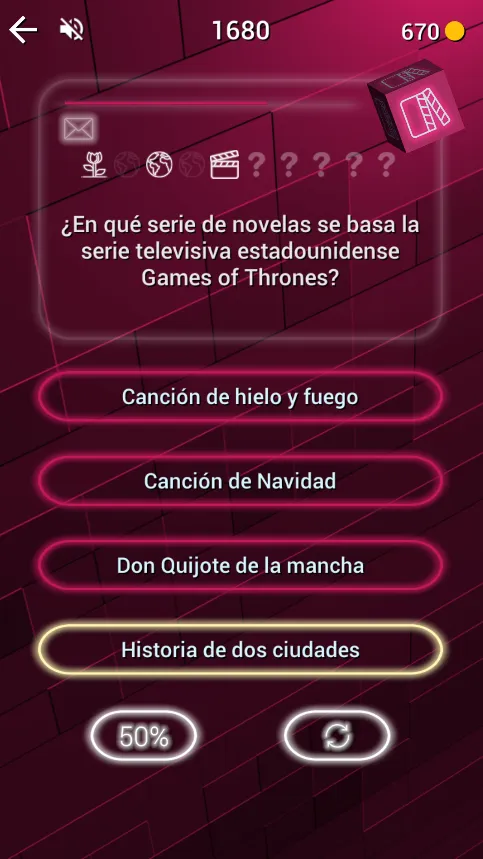The height and width of the screenshot is (859, 483).
Task: Answer Canción de hielo y fuego
Action: (240, 397)
